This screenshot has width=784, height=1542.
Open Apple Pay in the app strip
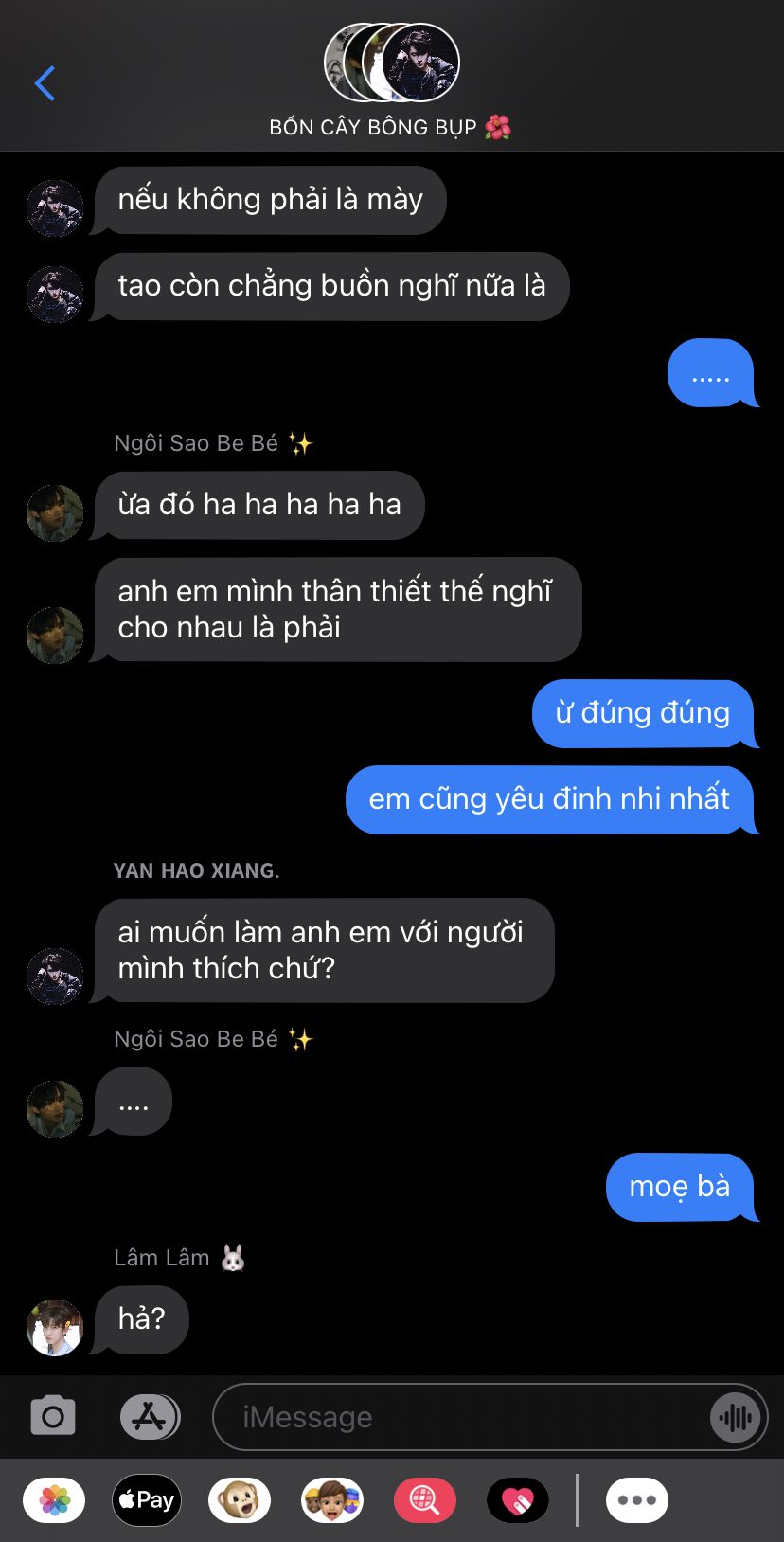[x=147, y=1500]
